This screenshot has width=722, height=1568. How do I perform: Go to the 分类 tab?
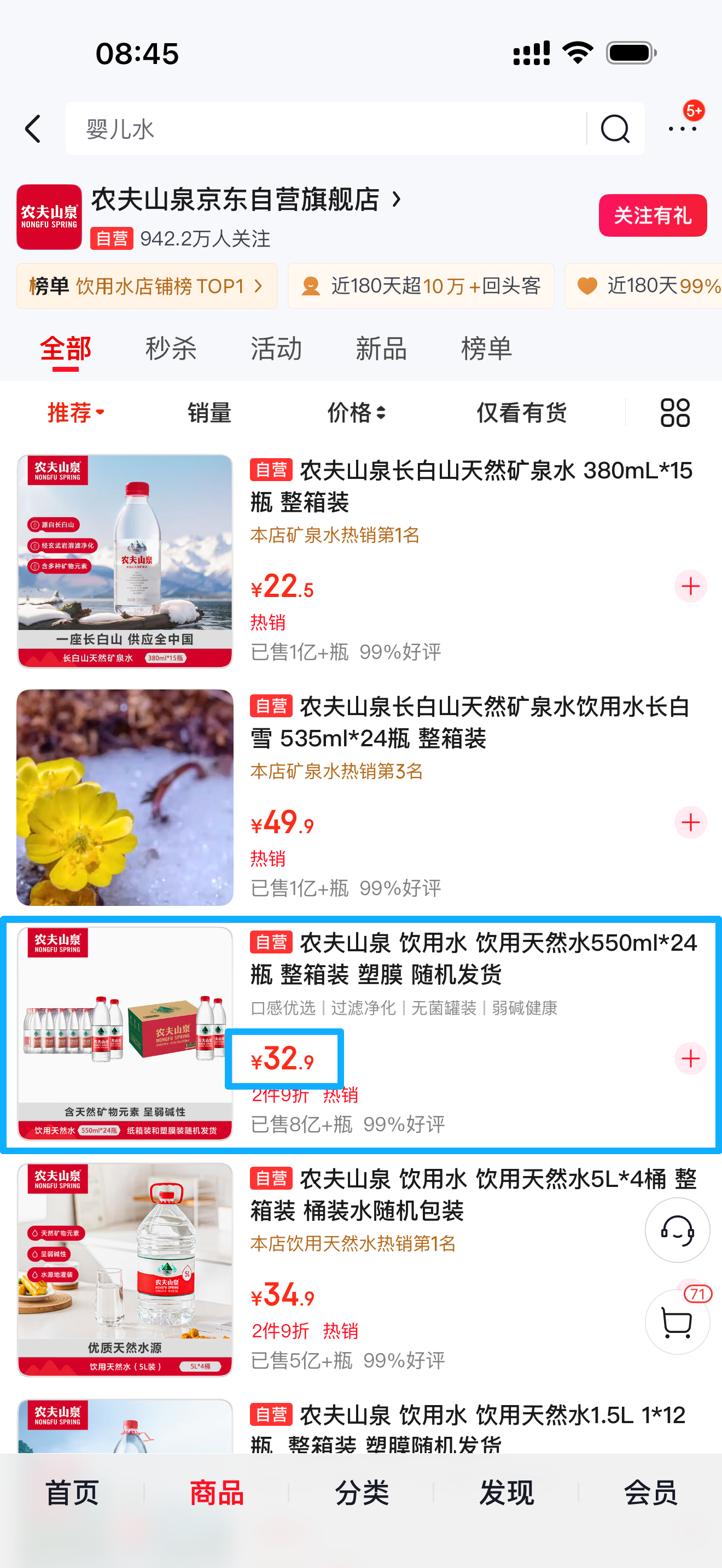click(x=362, y=1493)
